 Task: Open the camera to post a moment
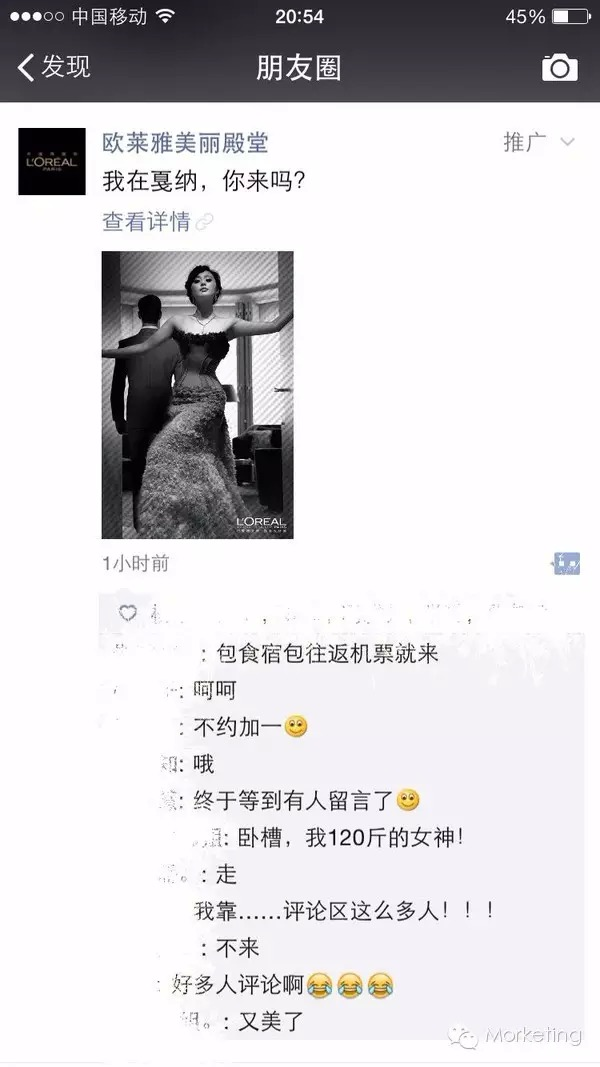point(559,68)
